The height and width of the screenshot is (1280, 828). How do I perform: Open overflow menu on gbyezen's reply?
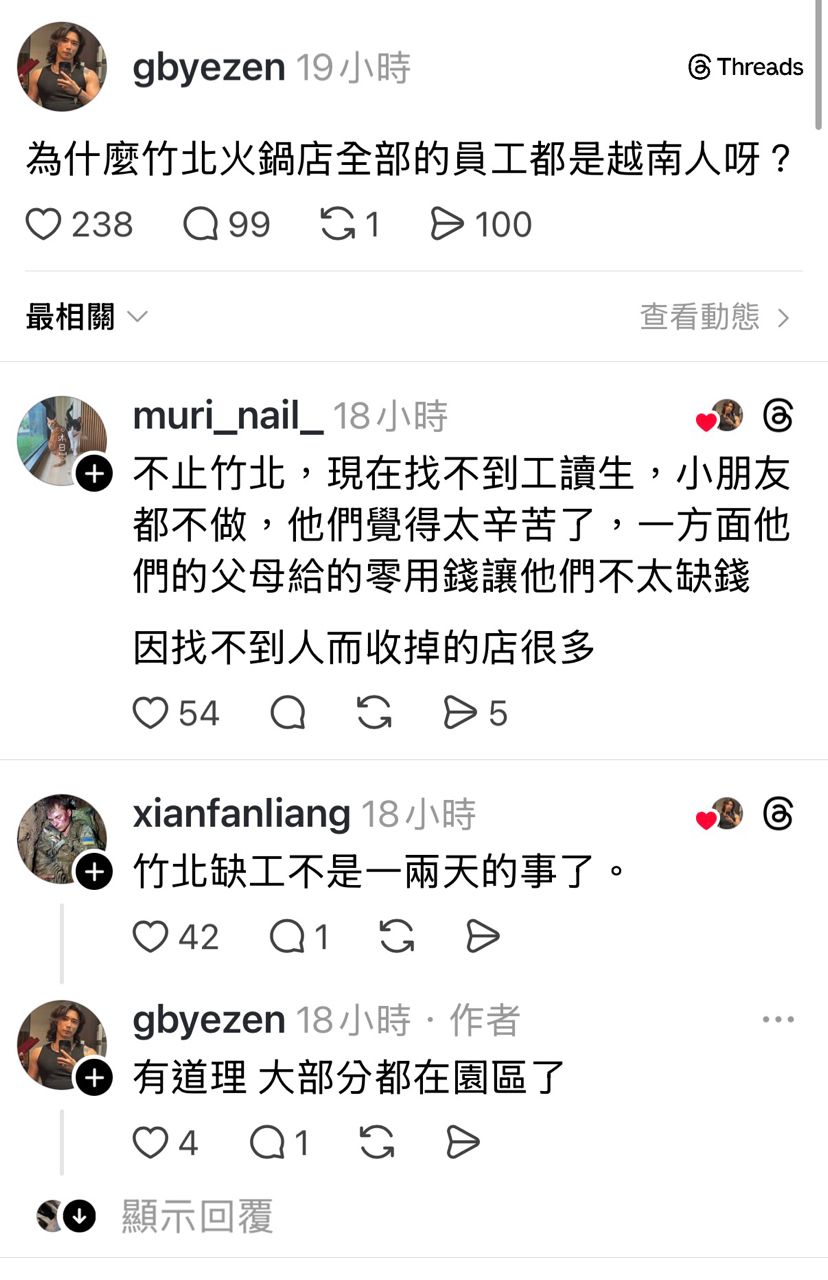coord(777,1020)
